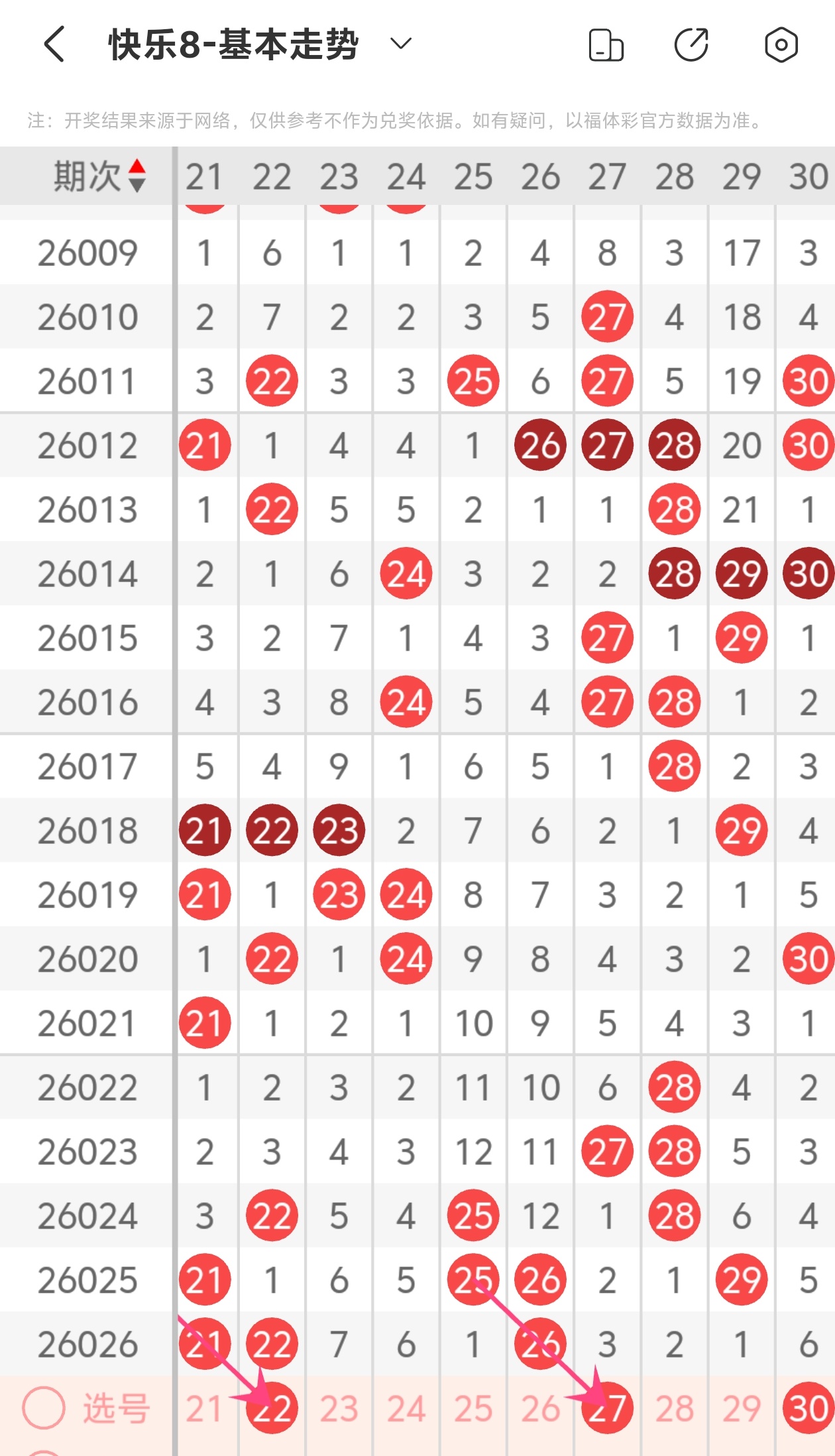835x1456 pixels.
Task: Tap the screen orientation icon
Action: click(x=606, y=45)
